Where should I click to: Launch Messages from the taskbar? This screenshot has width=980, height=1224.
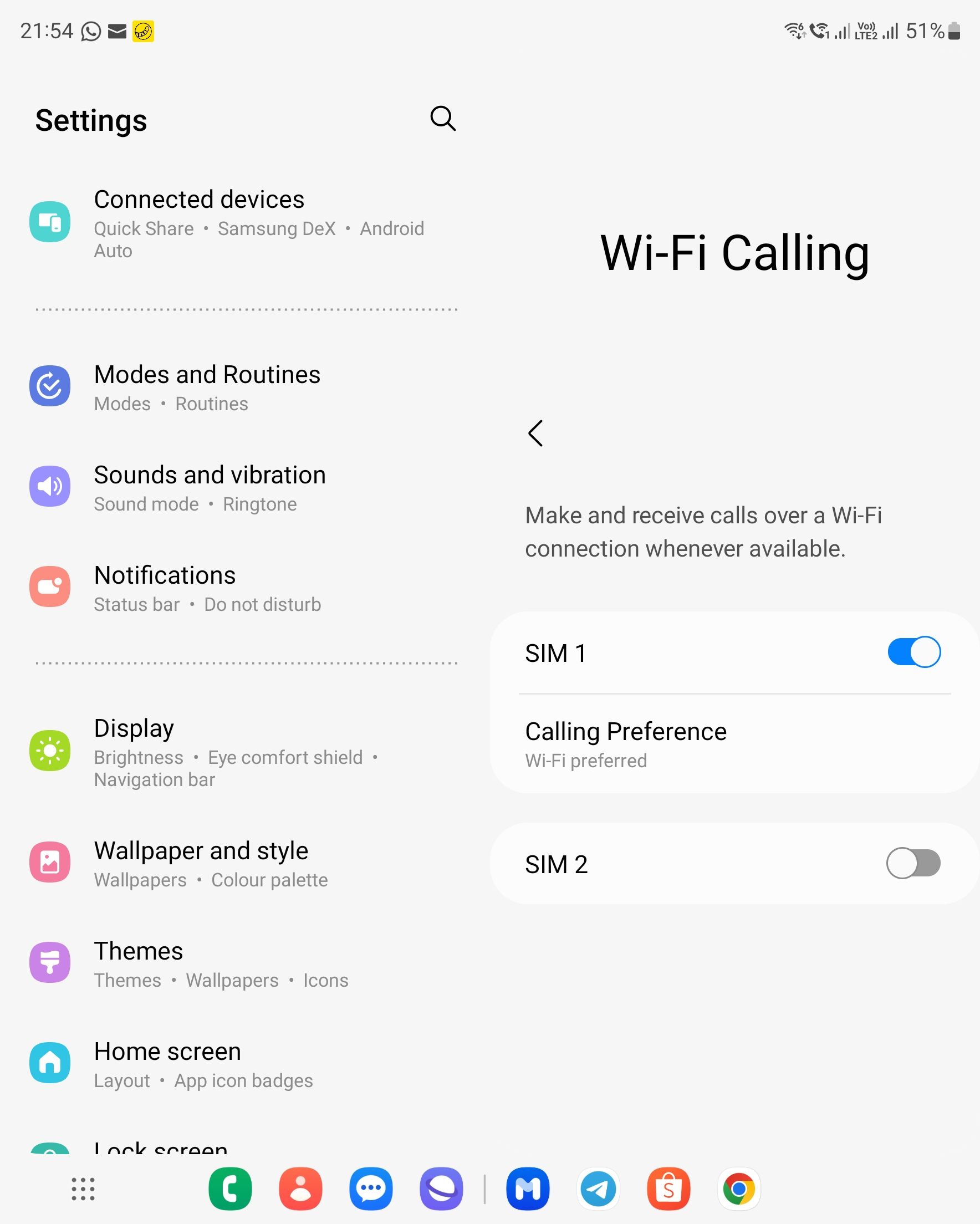tap(371, 1188)
